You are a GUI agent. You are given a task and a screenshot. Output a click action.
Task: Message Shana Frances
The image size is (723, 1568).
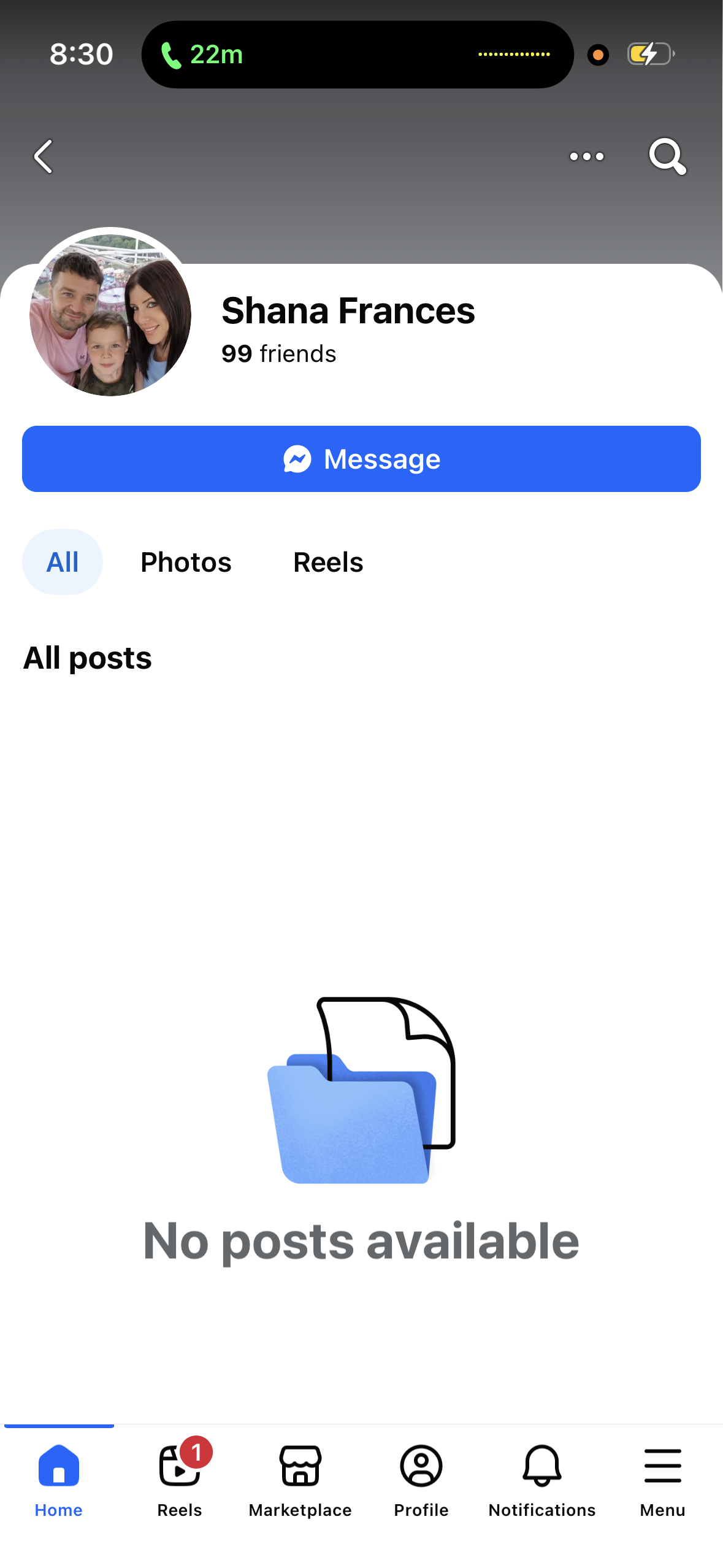361,459
